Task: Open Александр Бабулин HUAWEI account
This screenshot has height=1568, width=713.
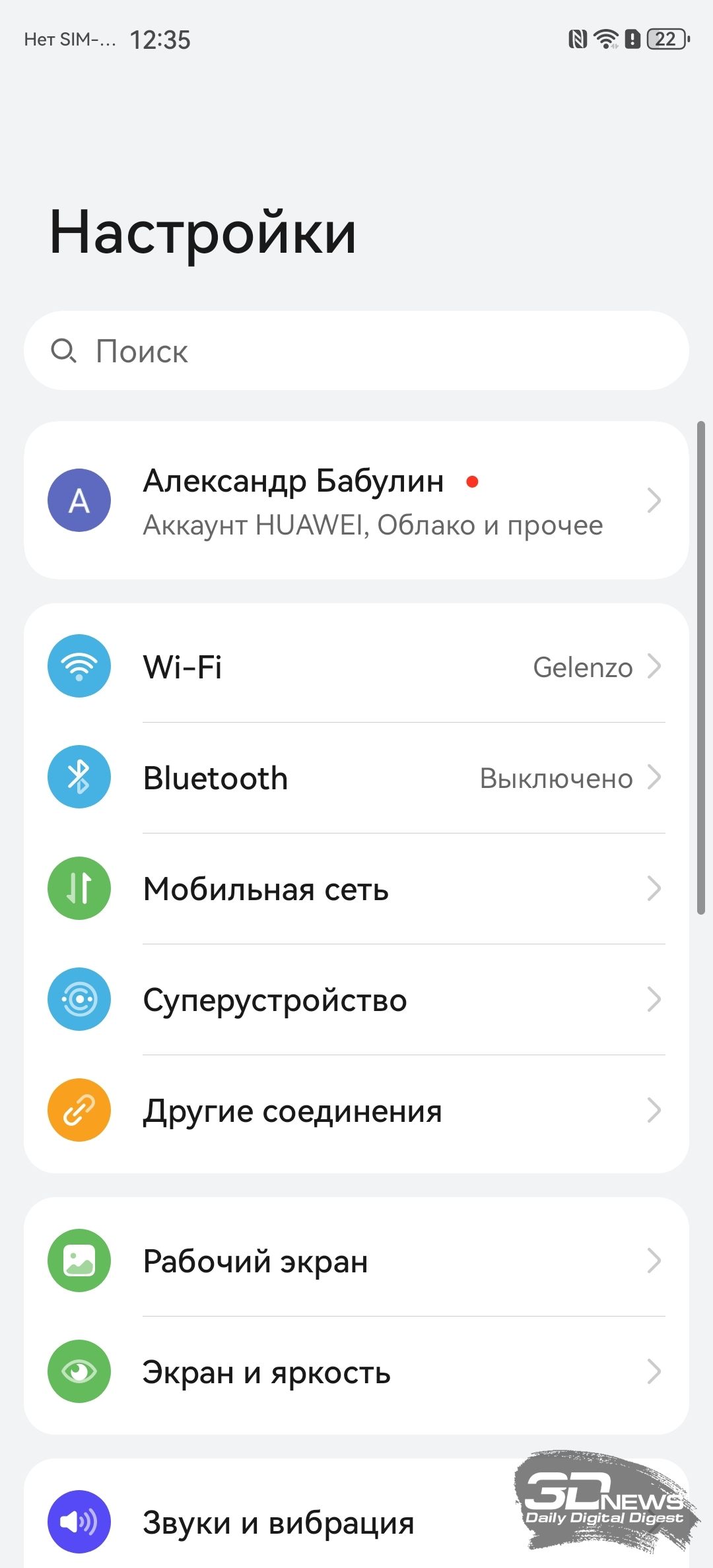Action: click(356, 501)
